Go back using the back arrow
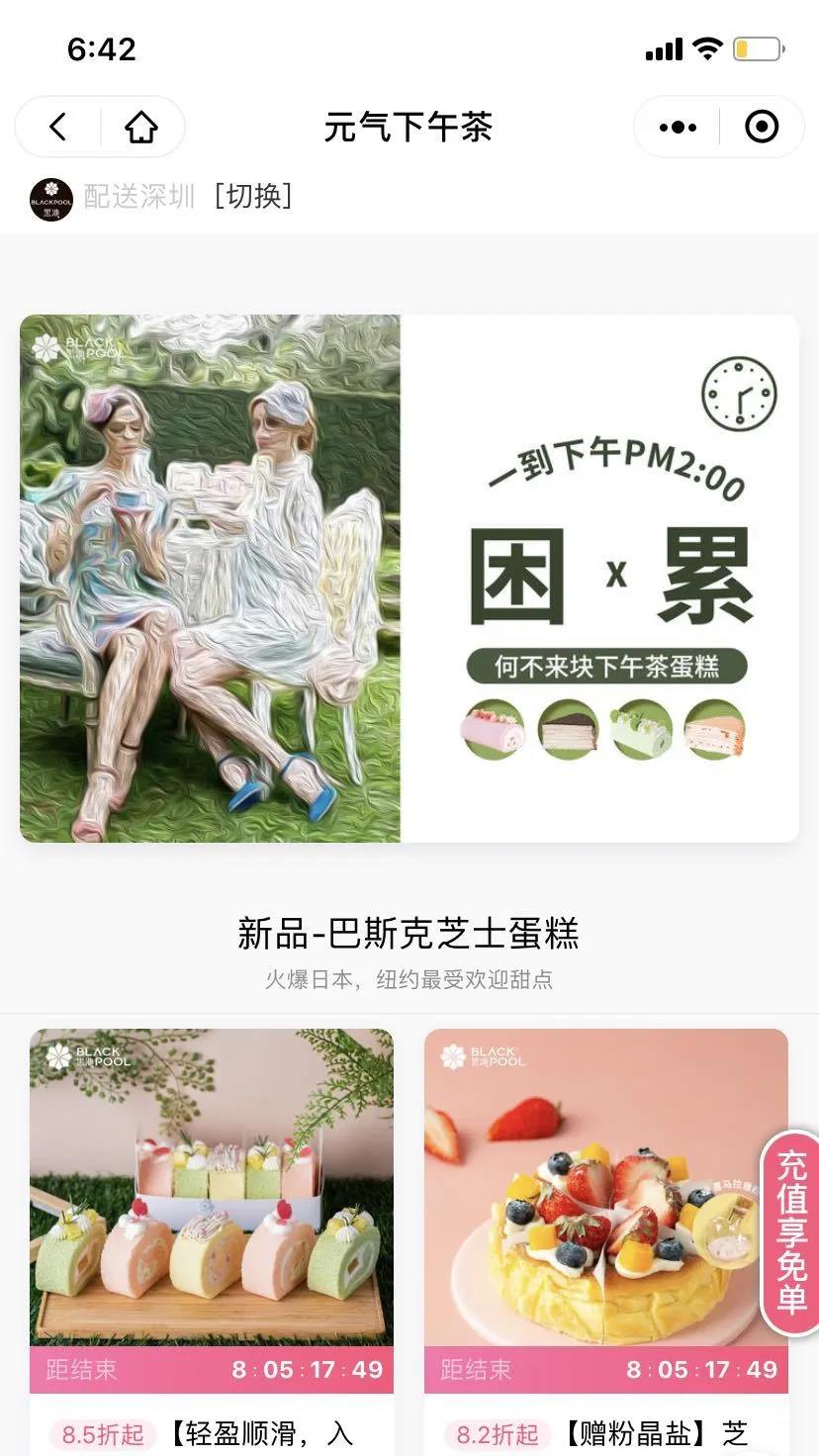Viewport: 819px width, 1456px height. 58,127
